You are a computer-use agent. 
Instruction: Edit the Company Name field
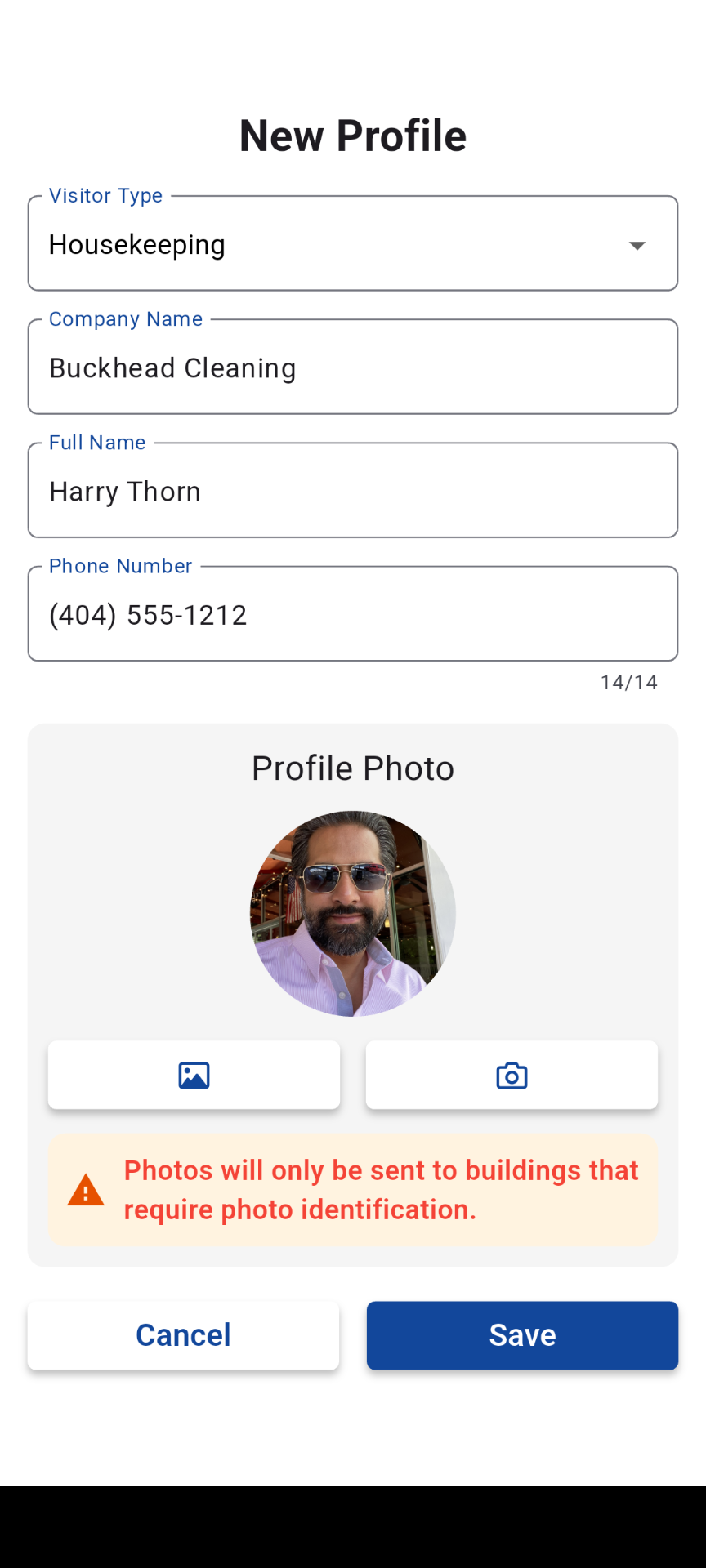tap(353, 367)
